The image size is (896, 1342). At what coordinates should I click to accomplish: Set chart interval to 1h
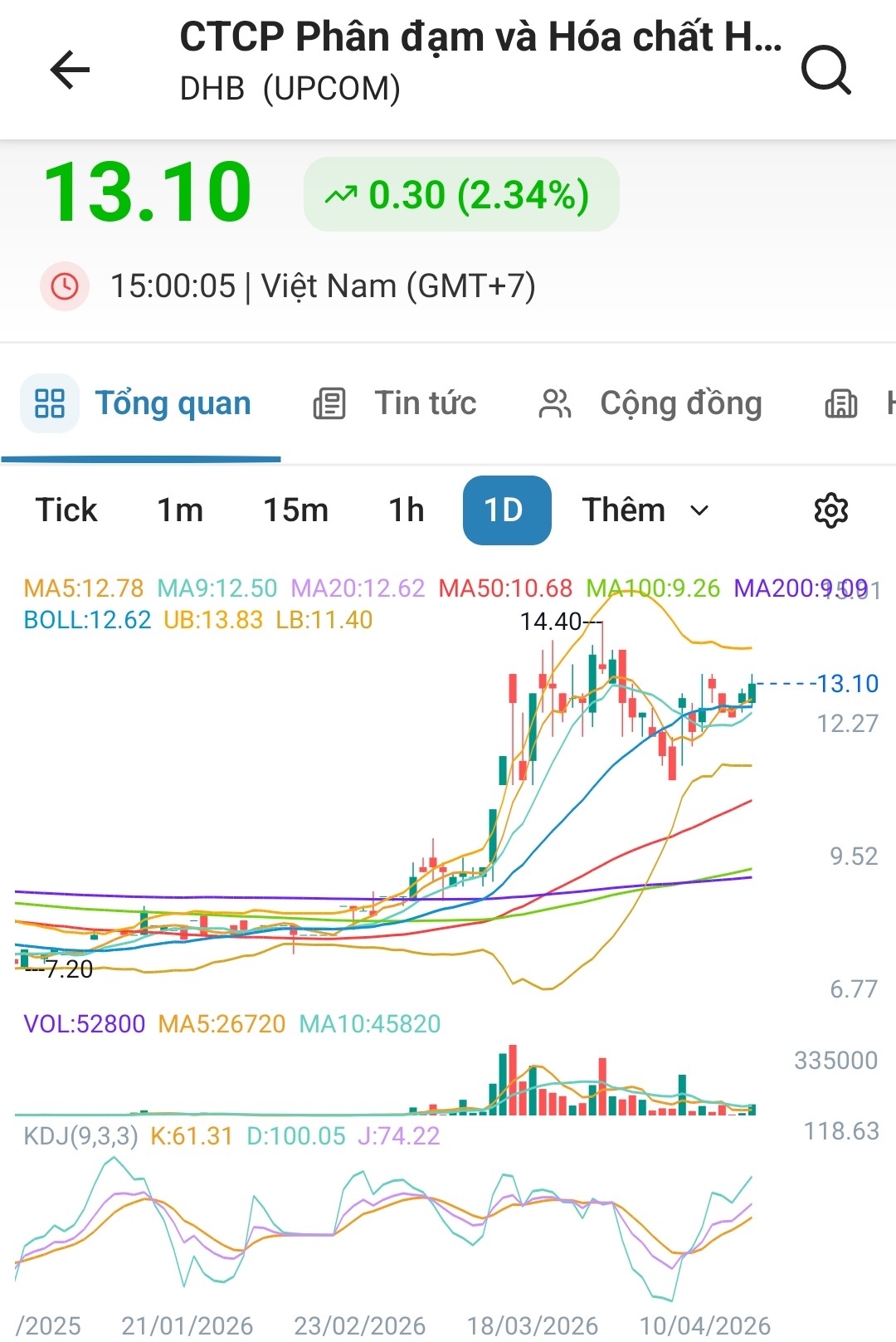click(407, 510)
